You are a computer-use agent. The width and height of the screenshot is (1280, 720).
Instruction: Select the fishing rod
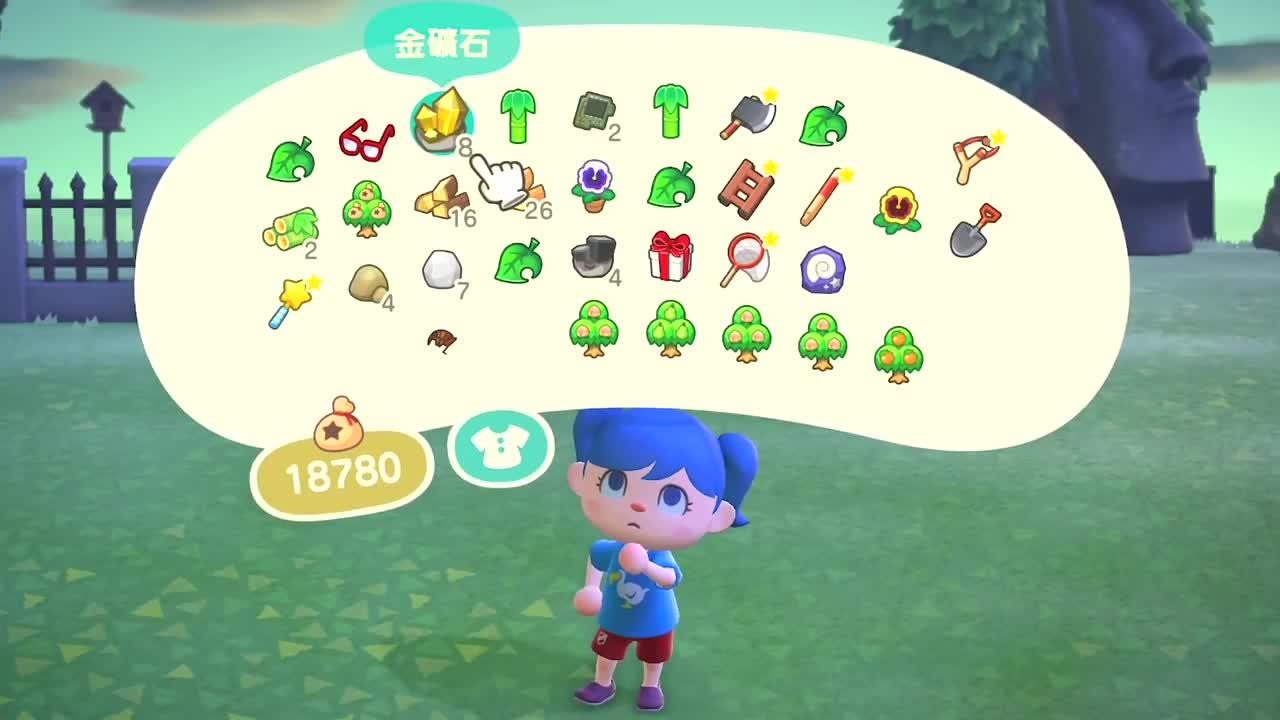[823, 196]
